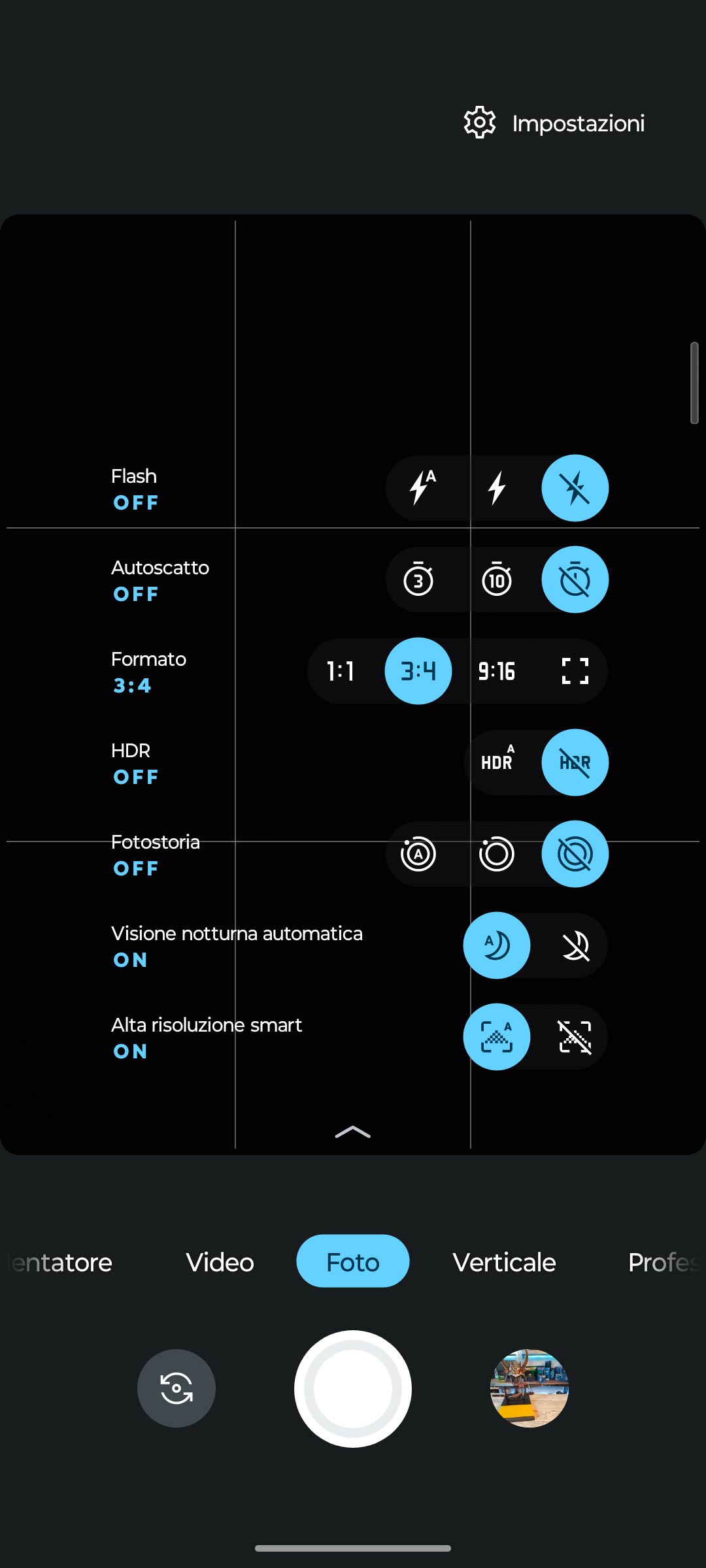Choose 9:16 photo format
This screenshot has width=706, height=1568.
pos(497,671)
